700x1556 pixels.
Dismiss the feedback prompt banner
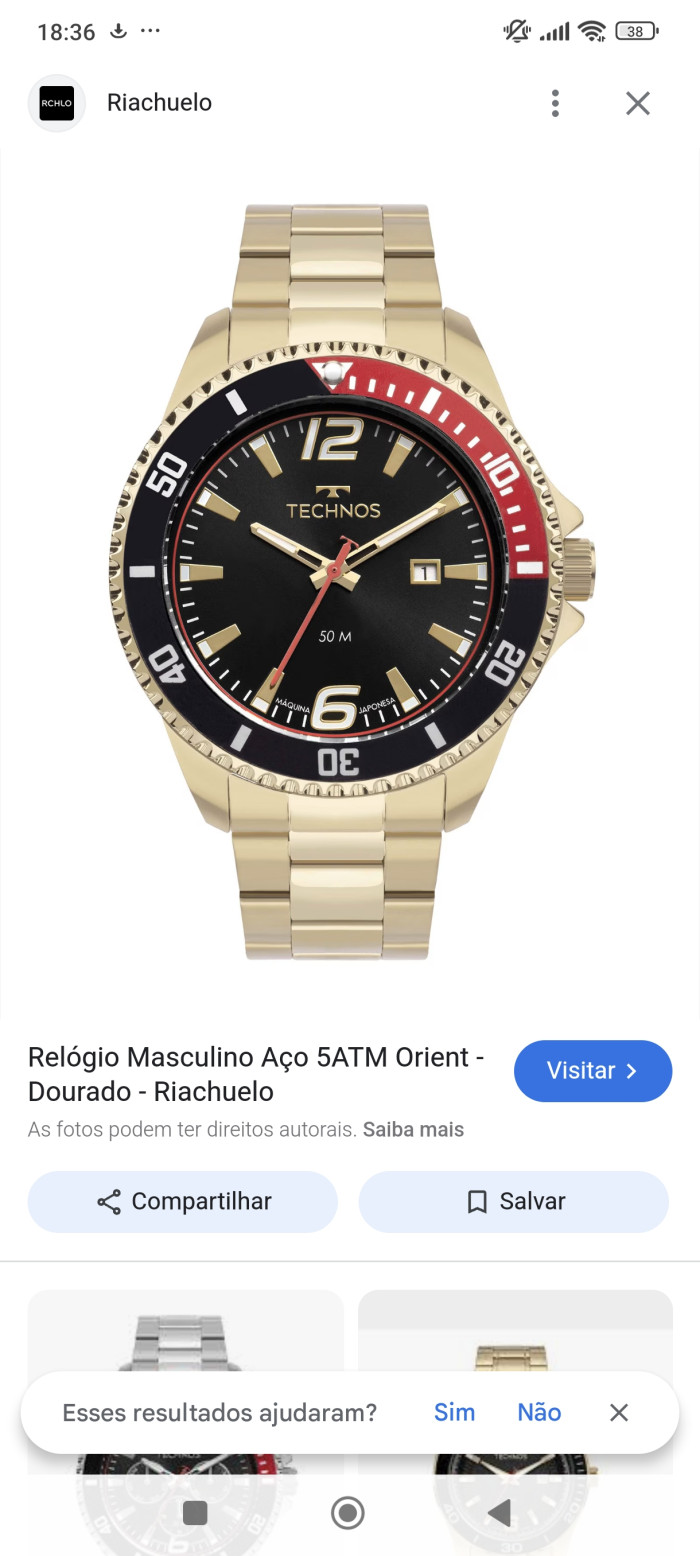click(619, 1412)
